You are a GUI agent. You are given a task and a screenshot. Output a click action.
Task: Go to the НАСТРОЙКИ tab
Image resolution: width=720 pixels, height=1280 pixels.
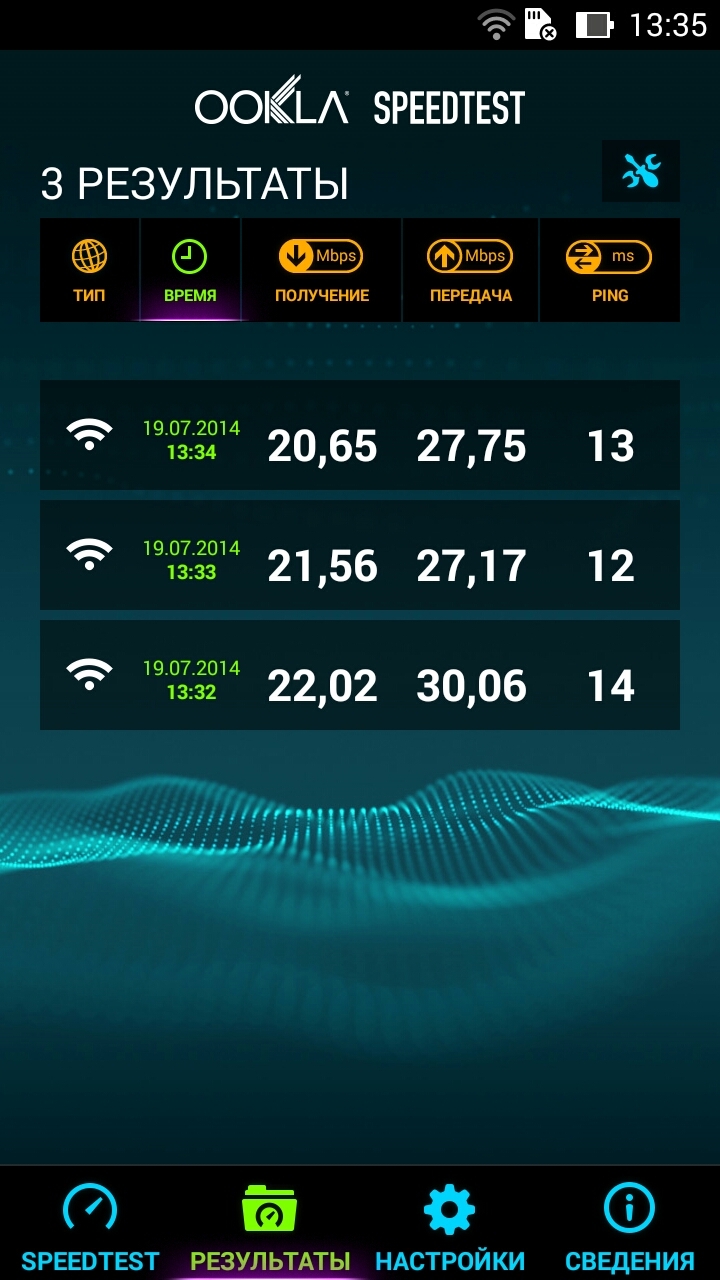(450, 1225)
